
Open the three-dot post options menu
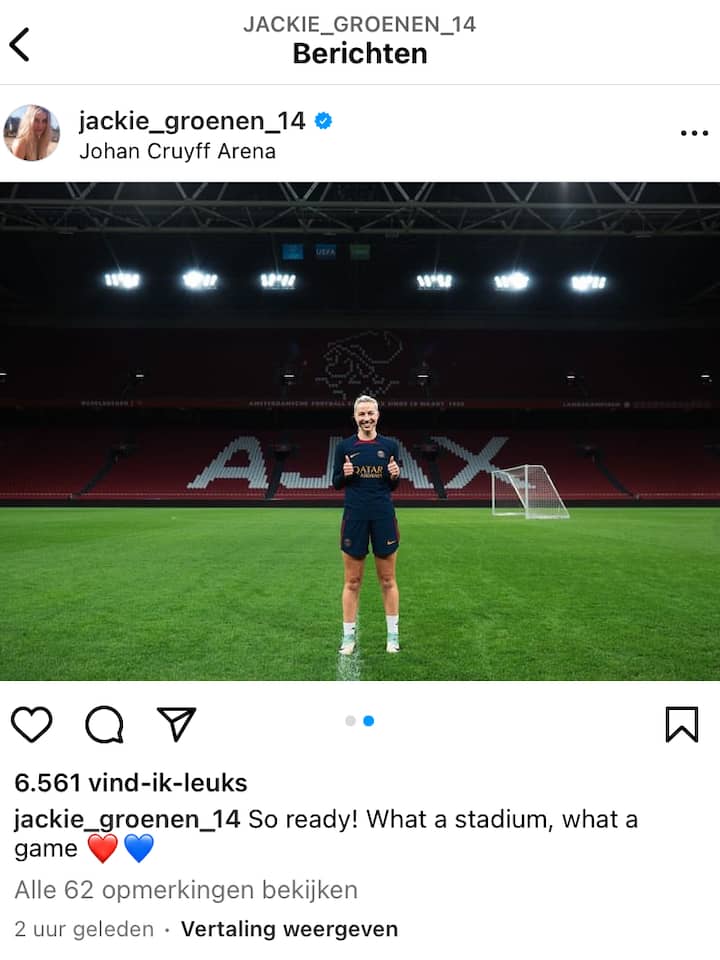click(x=693, y=133)
